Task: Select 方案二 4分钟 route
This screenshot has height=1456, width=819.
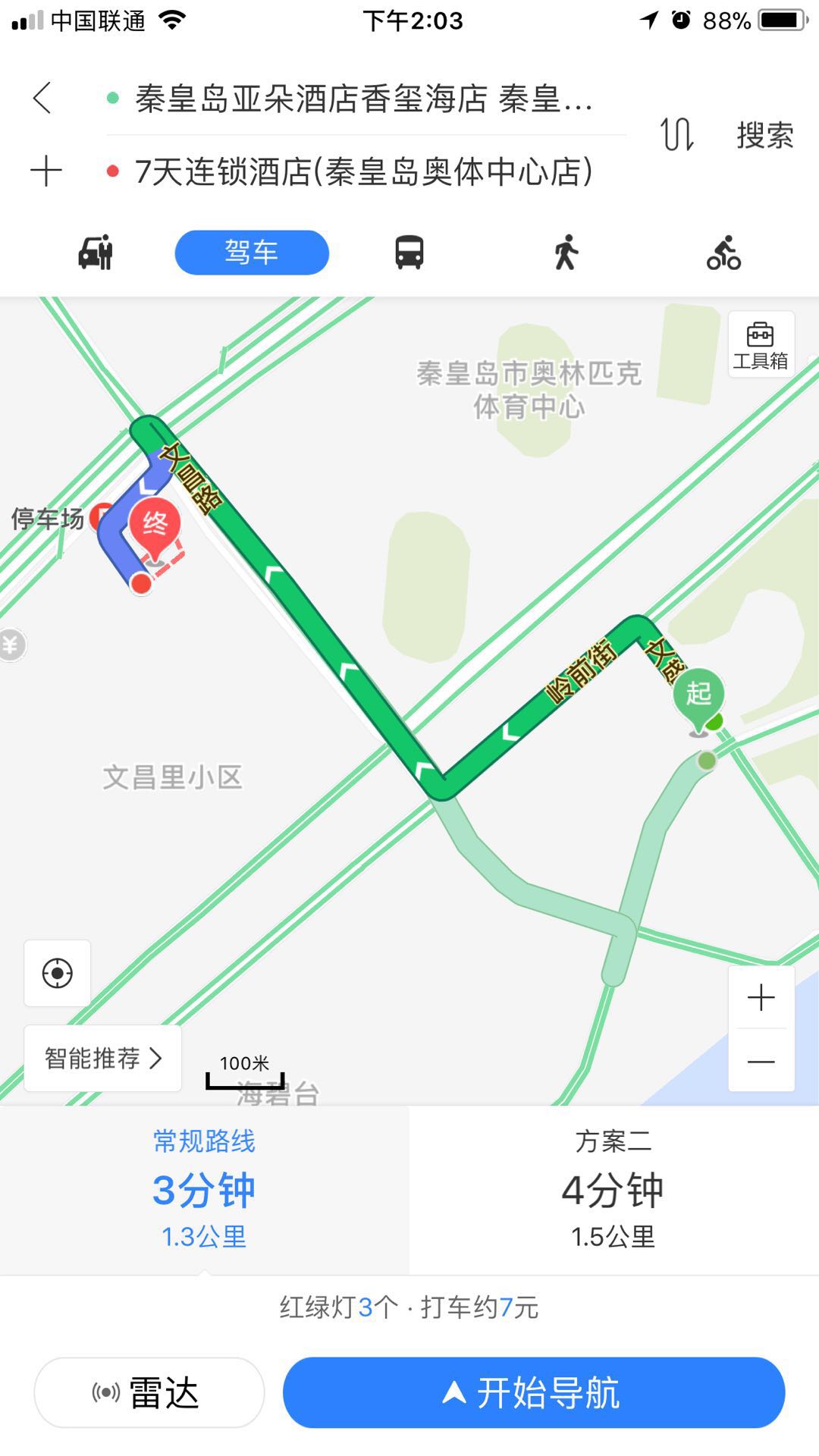Action: point(614,1190)
